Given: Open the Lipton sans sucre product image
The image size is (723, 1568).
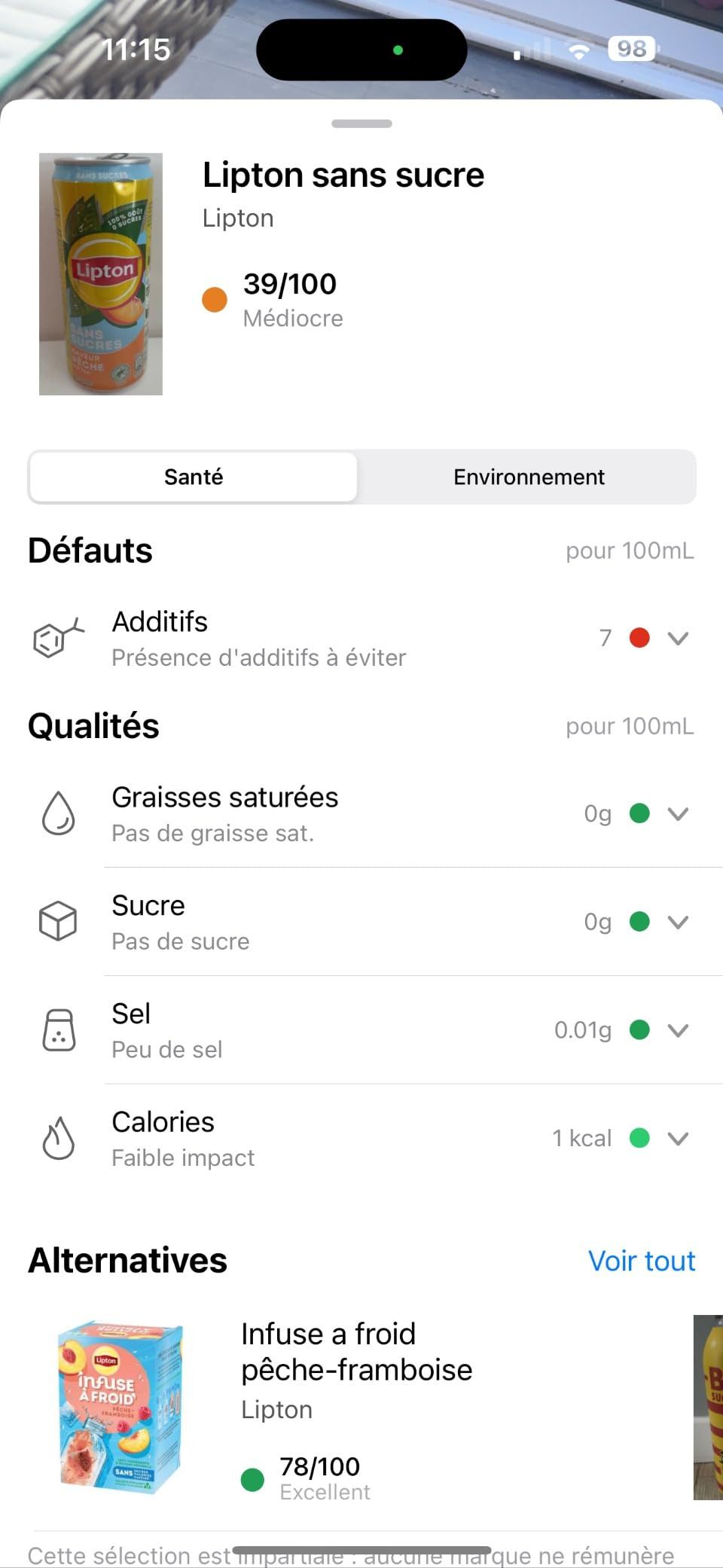Looking at the screenshot, I should point(101,274).
